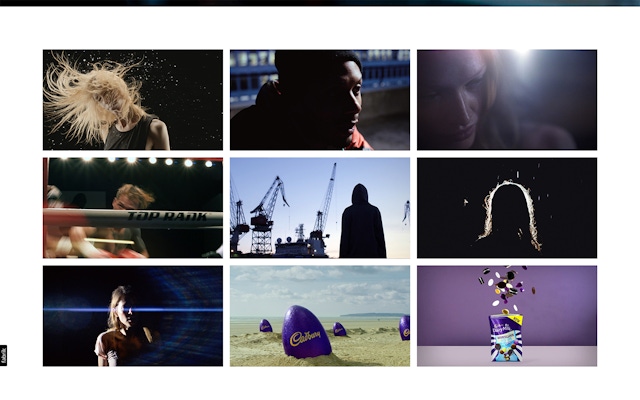Open the tile of man in dark hoodie profile

point(320,100)
